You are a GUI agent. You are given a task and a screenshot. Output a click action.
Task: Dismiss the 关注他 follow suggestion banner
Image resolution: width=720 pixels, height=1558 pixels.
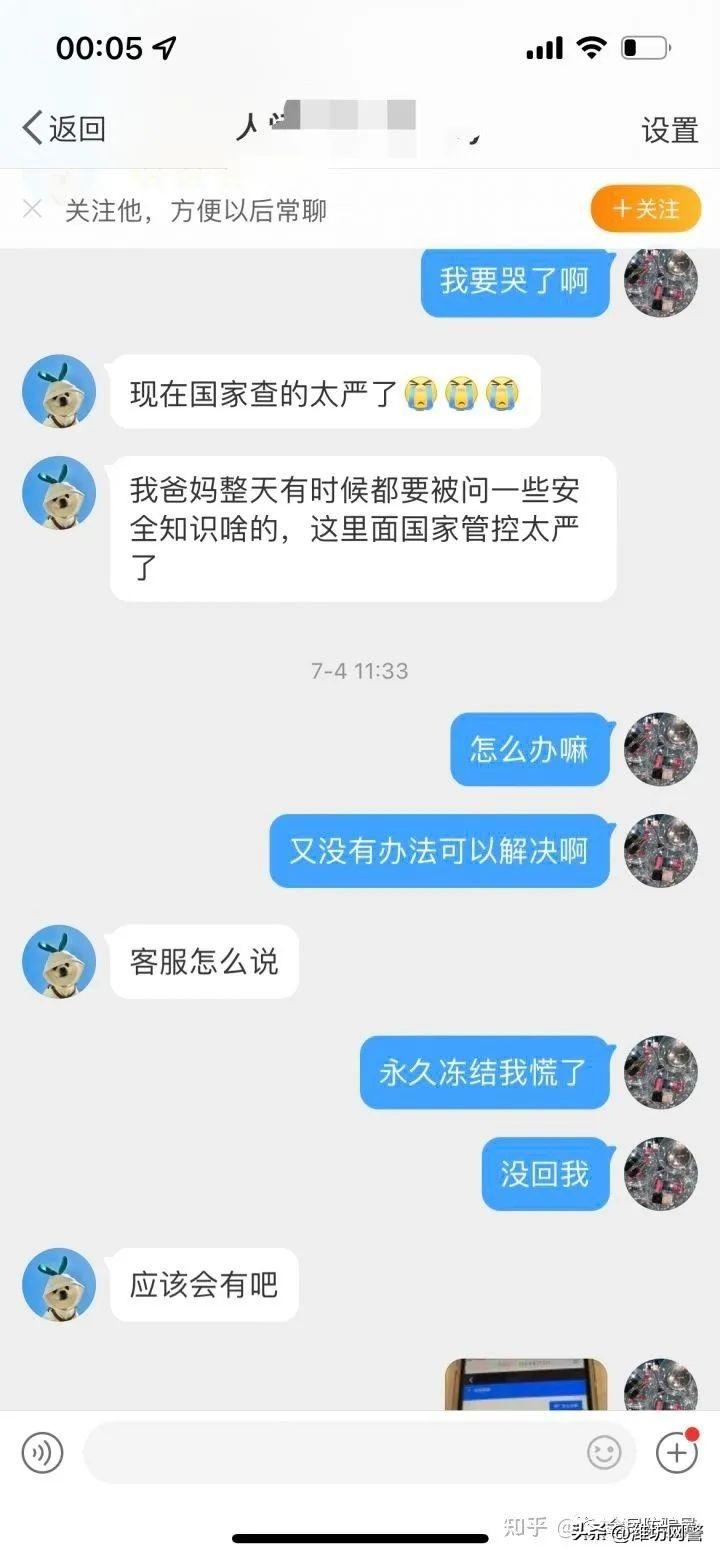pos(32,209)
